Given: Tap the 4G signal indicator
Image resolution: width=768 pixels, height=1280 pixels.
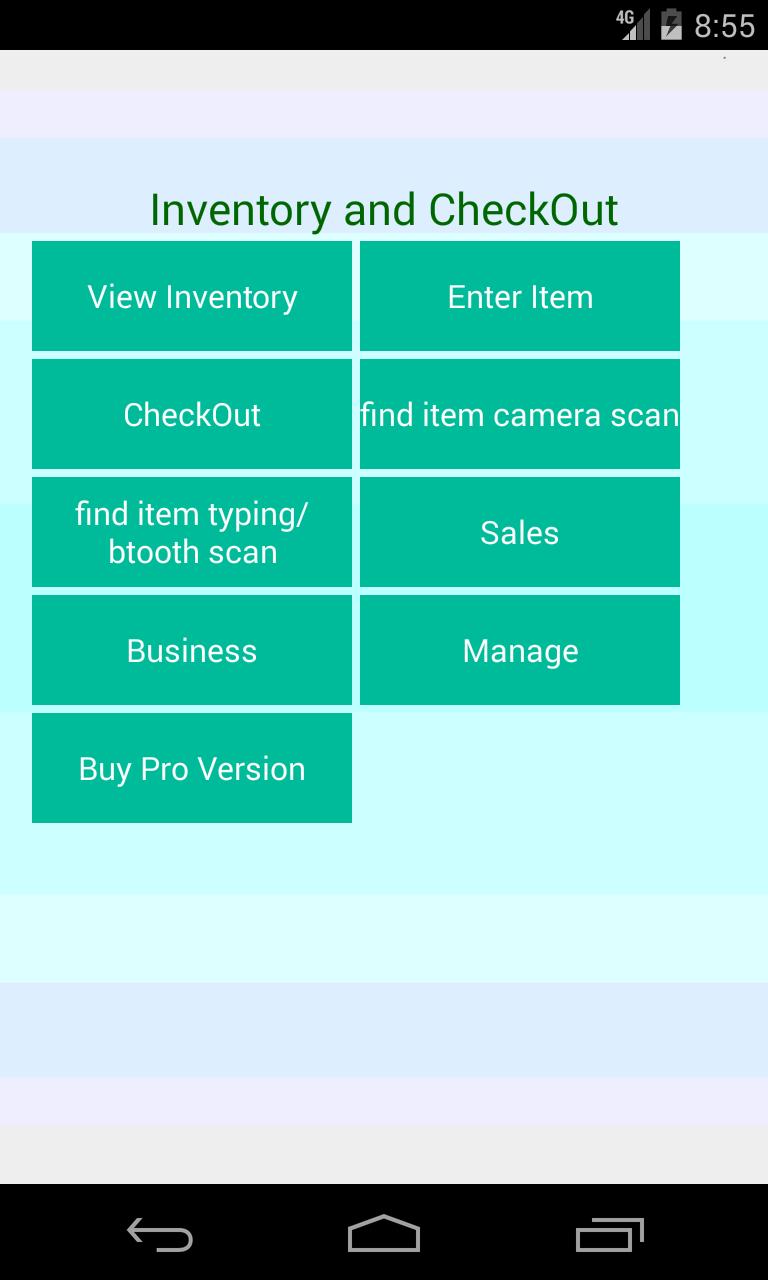Looking at the screenshot, I should pos(636,25).
